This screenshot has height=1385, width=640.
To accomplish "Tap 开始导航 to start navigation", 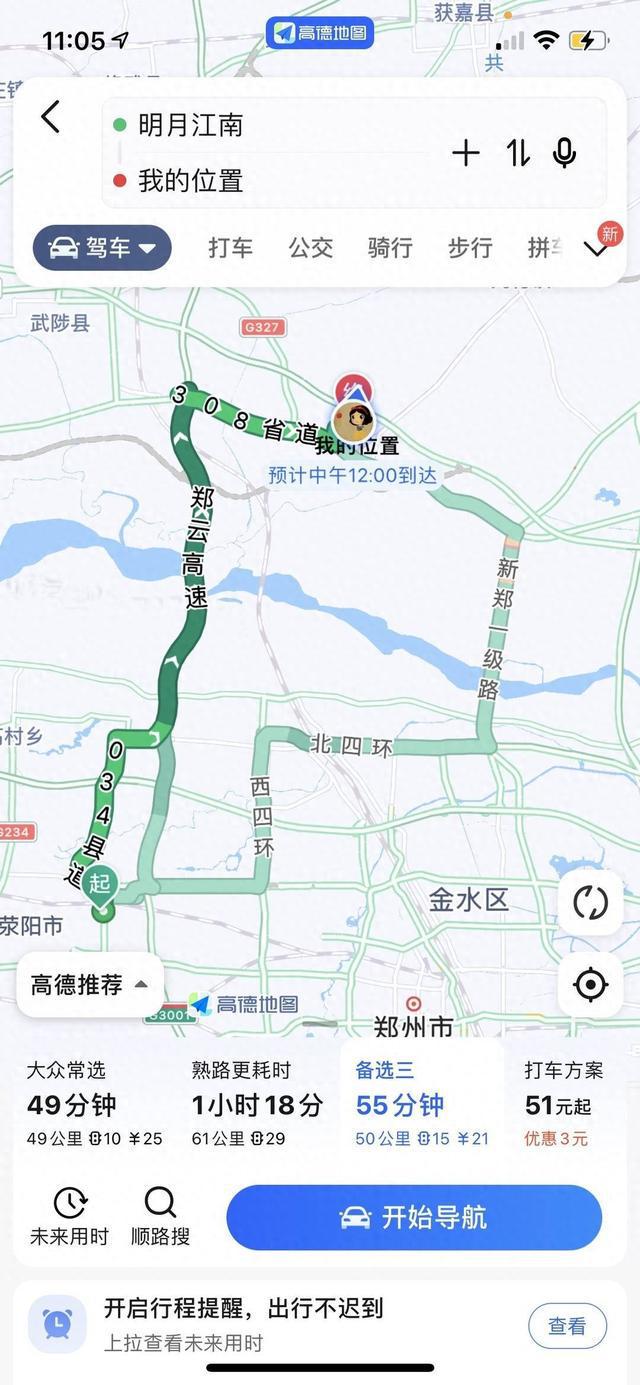I will tap(414, 1217).
